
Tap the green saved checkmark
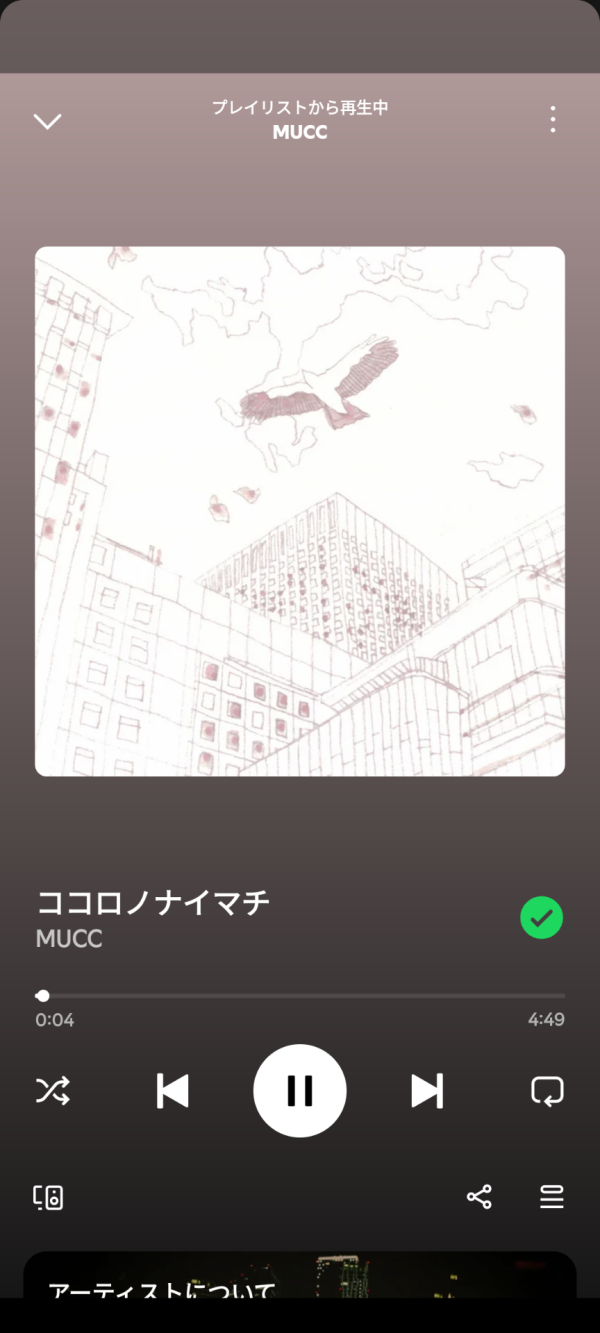[x=541, y=918]
